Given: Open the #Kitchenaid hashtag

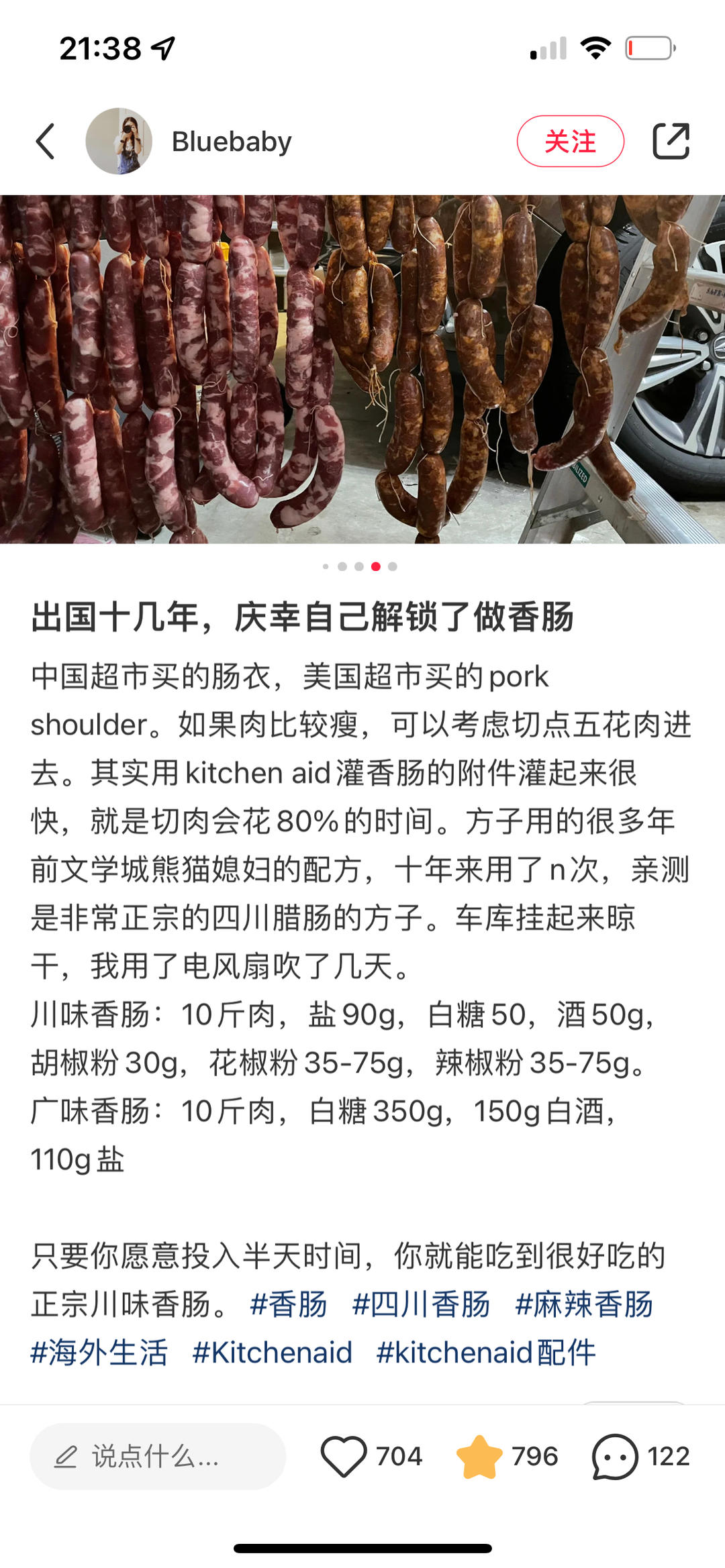Looking at the screenshot, I should point(272,1353).
